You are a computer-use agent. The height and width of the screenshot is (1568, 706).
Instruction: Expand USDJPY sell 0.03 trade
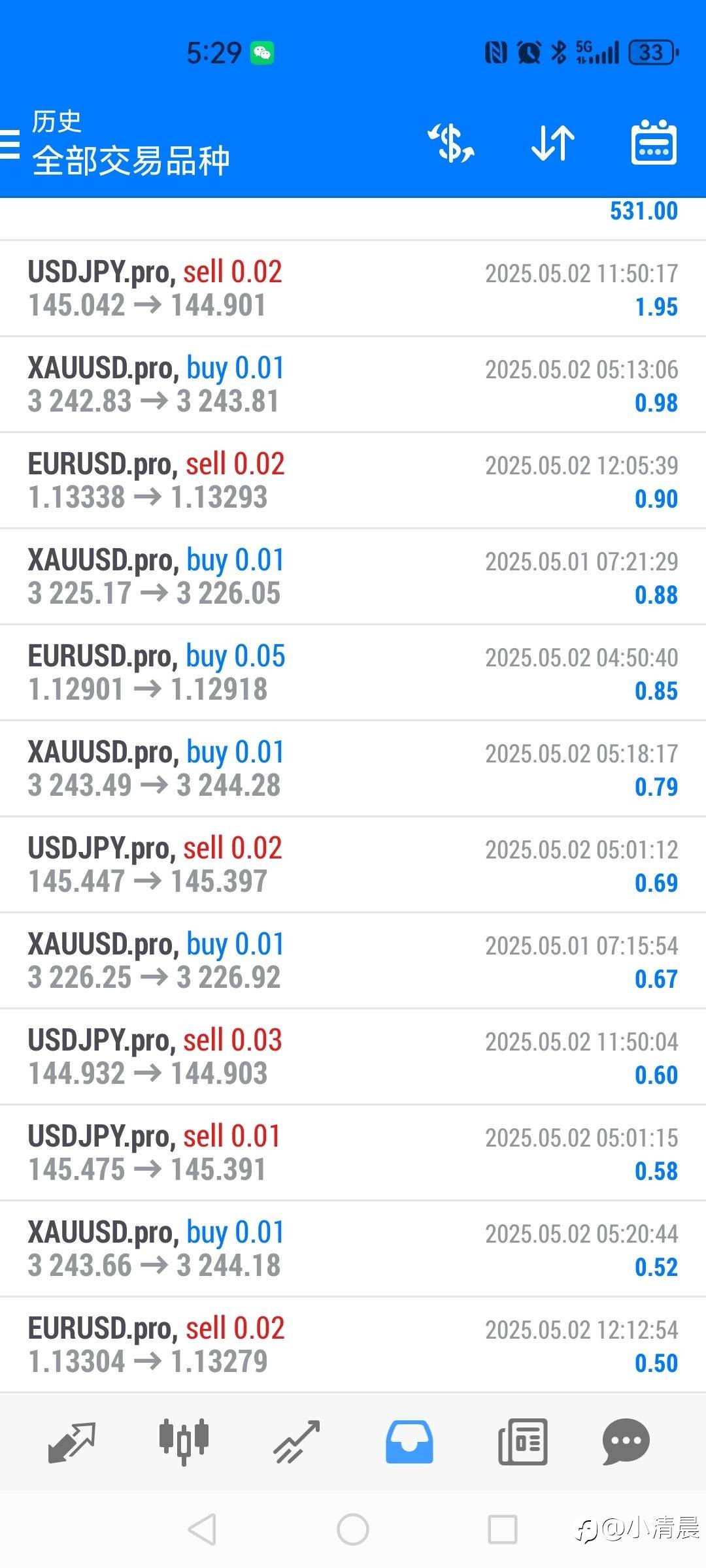353,1057
